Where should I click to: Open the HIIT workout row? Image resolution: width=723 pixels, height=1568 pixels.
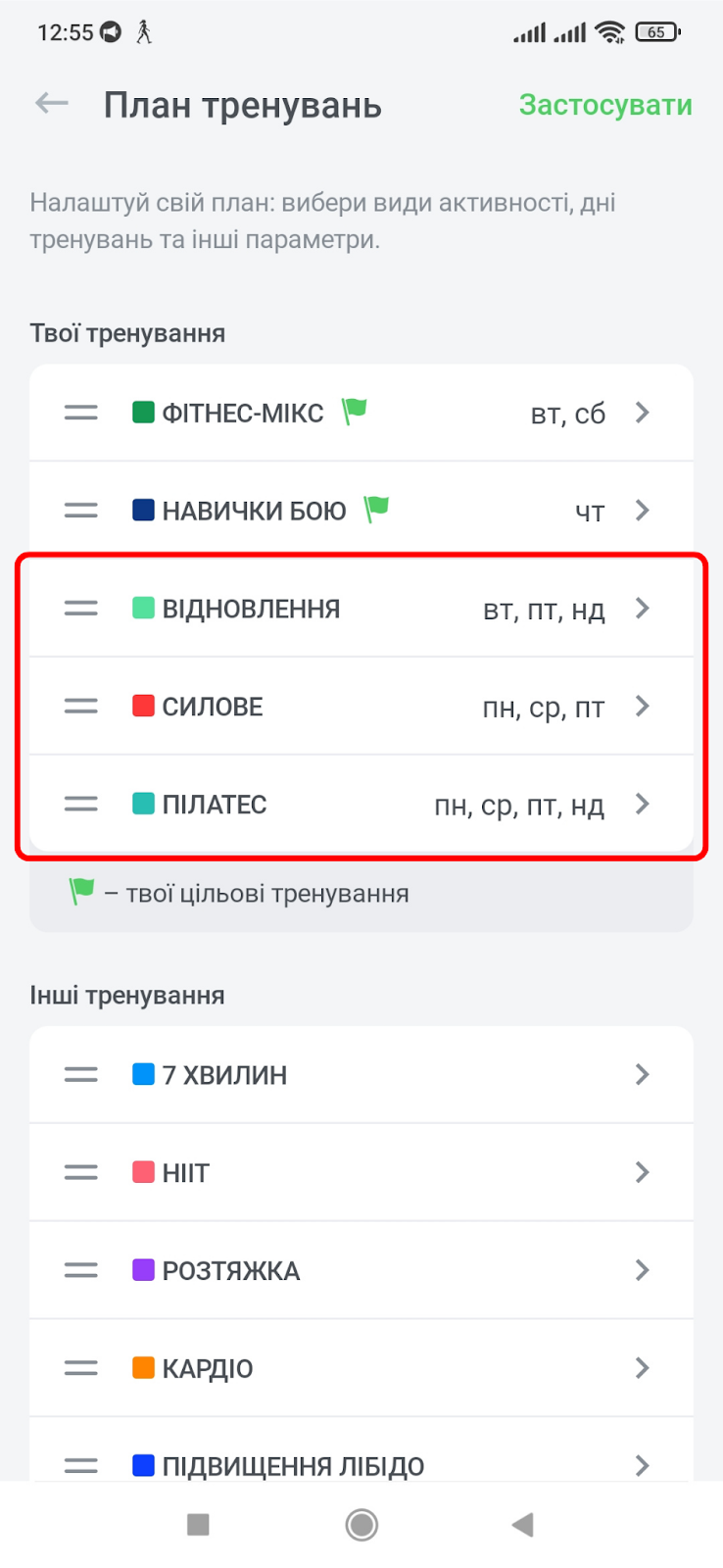[361, 1172]
